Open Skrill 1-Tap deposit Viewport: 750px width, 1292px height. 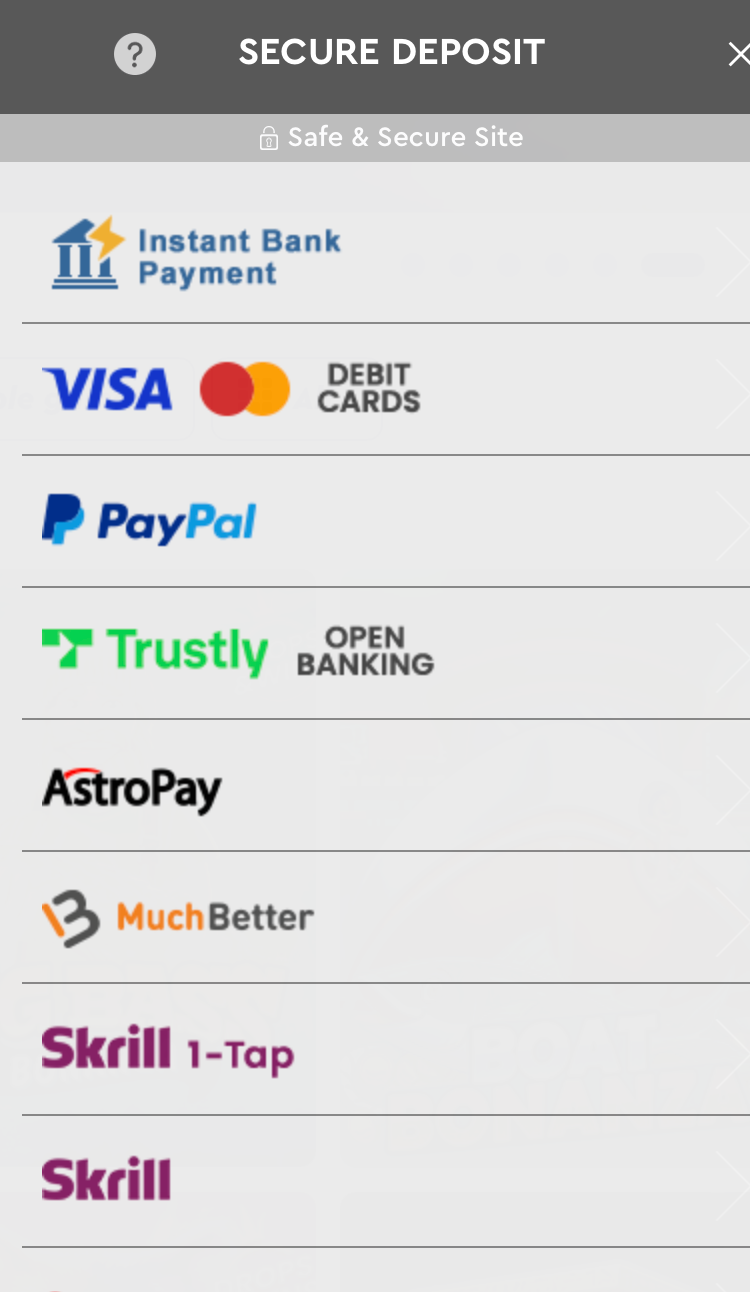[386, 1049]
